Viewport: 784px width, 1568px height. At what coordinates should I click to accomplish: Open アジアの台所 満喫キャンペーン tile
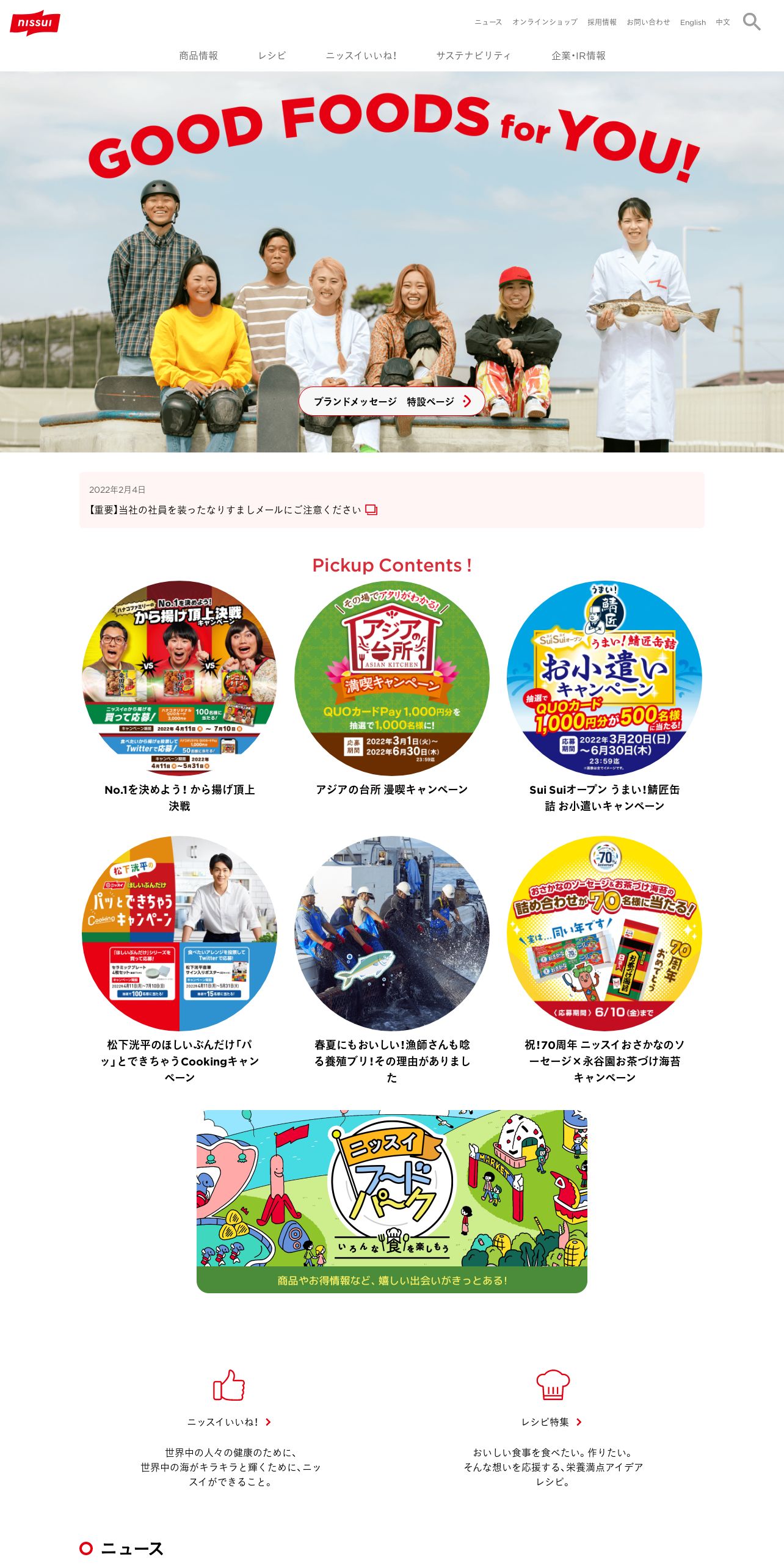[x=392, y=689]
